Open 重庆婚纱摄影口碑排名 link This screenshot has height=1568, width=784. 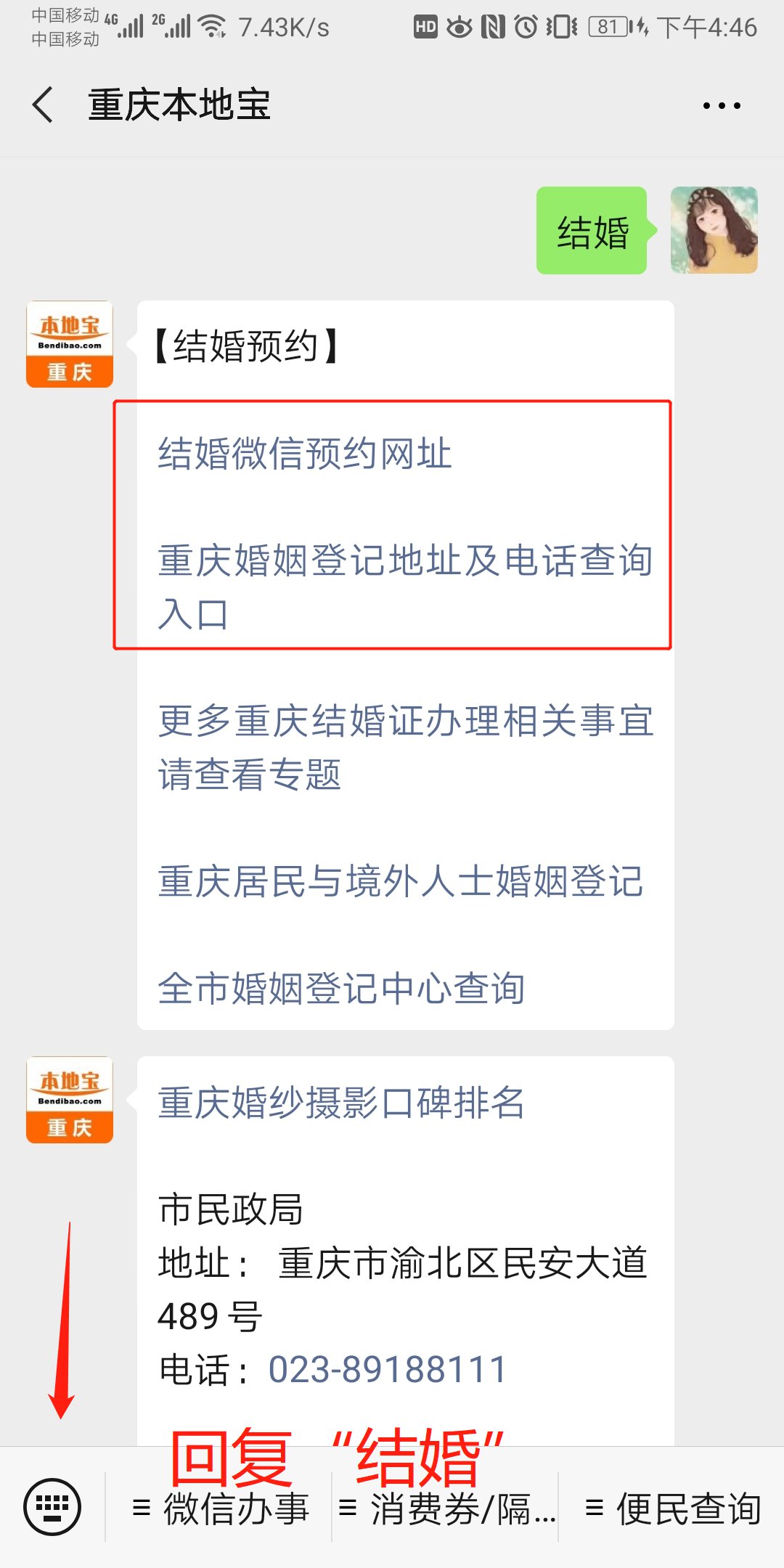pyautogui.click(x=341, y=1103)
